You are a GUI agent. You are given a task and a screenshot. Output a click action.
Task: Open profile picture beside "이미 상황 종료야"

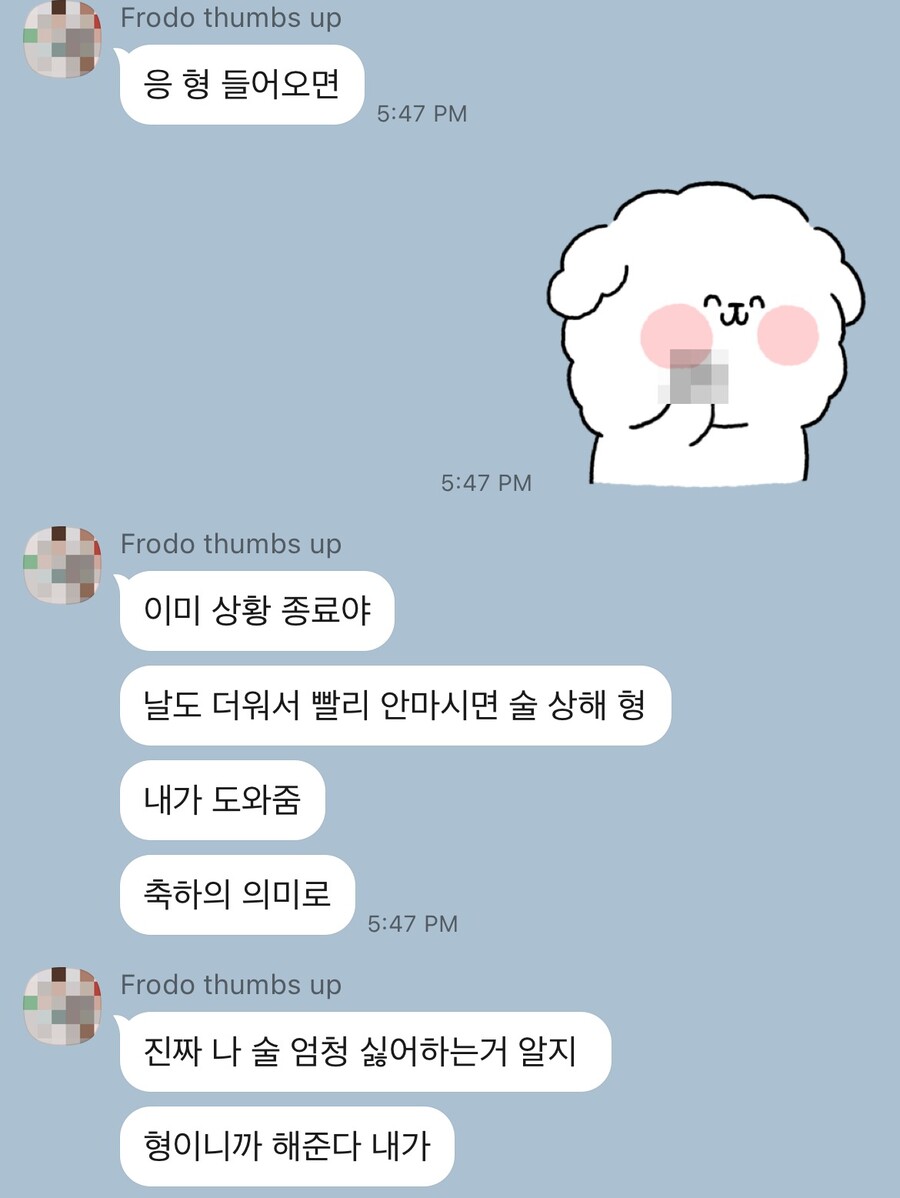(x=63, y=565)
